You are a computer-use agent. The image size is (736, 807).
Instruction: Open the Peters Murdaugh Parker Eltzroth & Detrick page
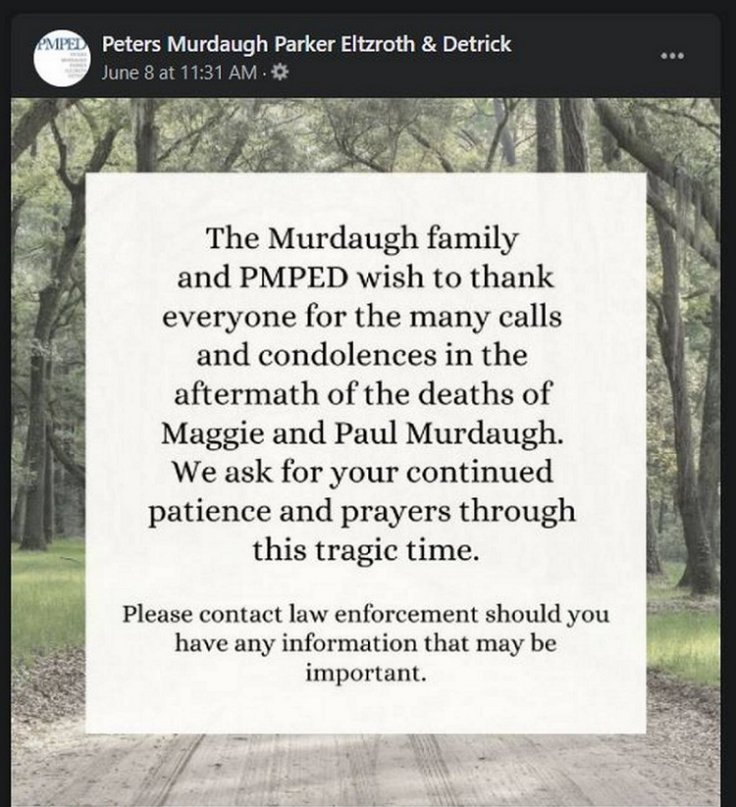307,44
